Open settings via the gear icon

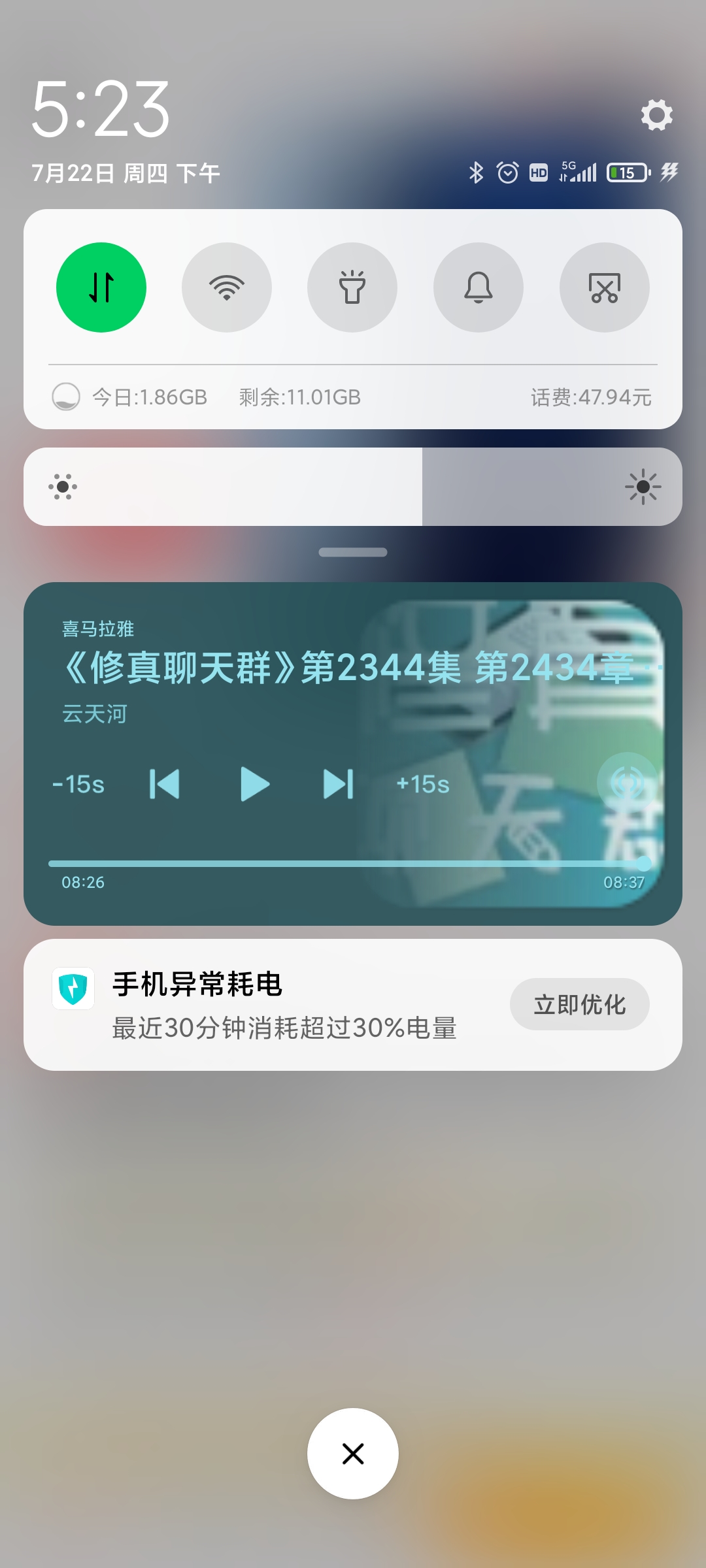pyautogui.click(x=656, y=115)
